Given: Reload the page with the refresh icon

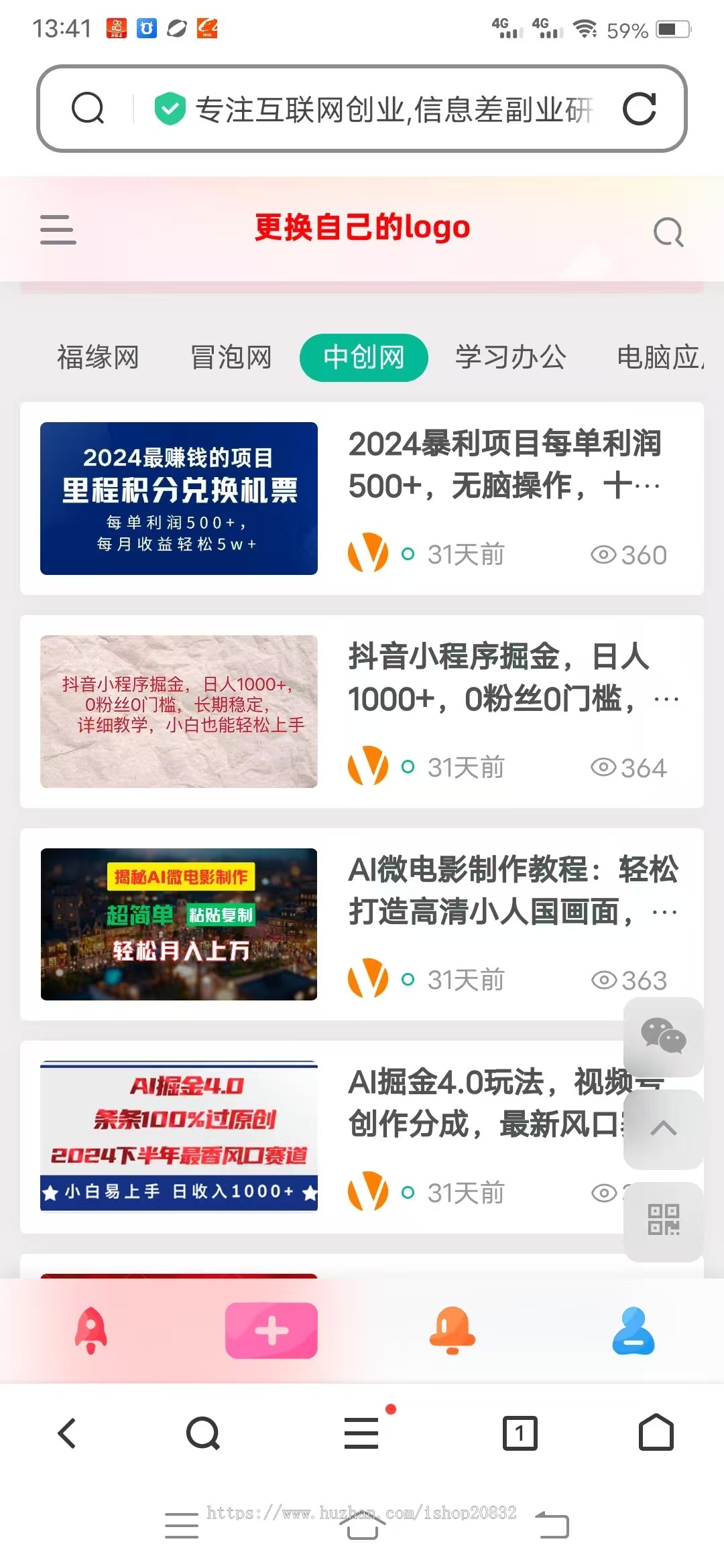Looking at the screenshot, I should coord(639,109).
